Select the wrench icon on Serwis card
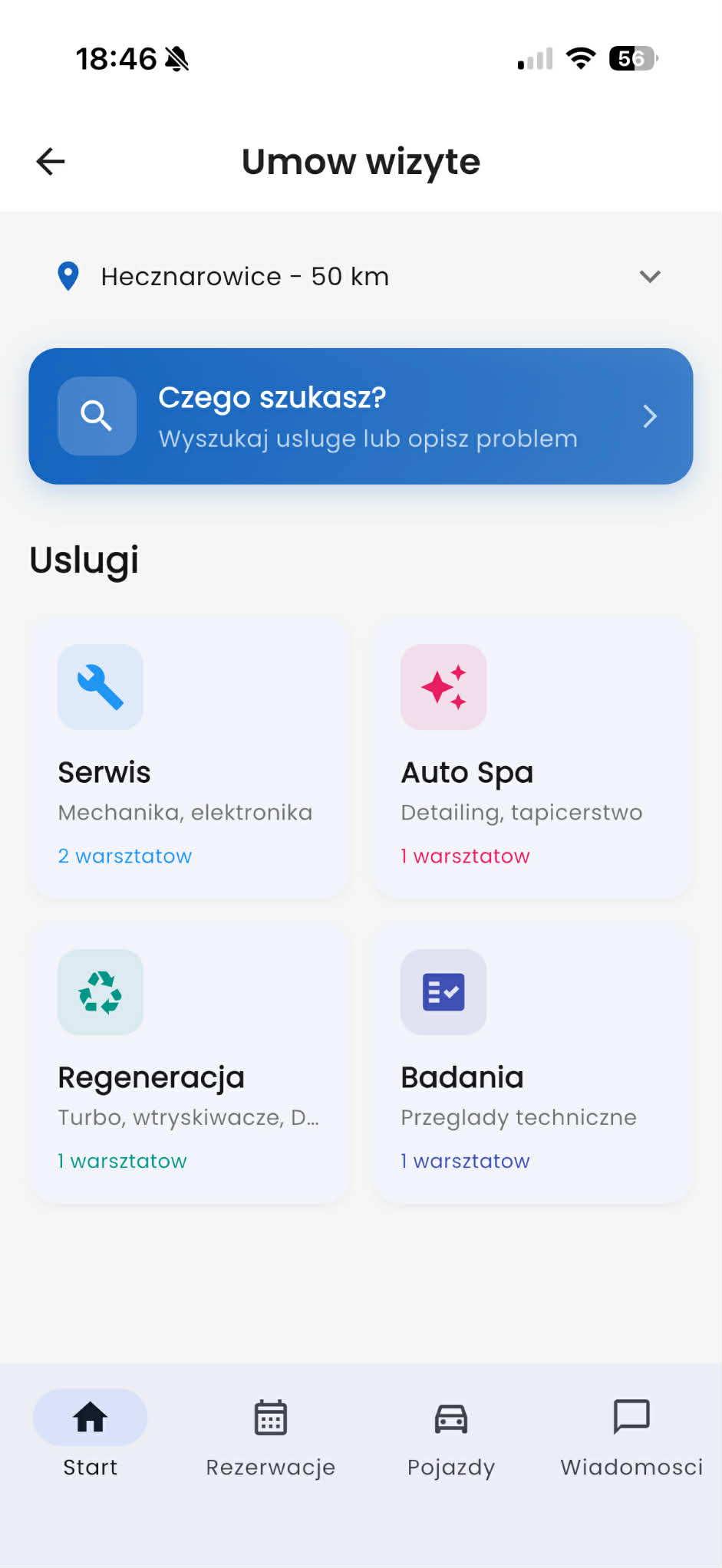The image size is (722, 1568). tap(100, 686)
